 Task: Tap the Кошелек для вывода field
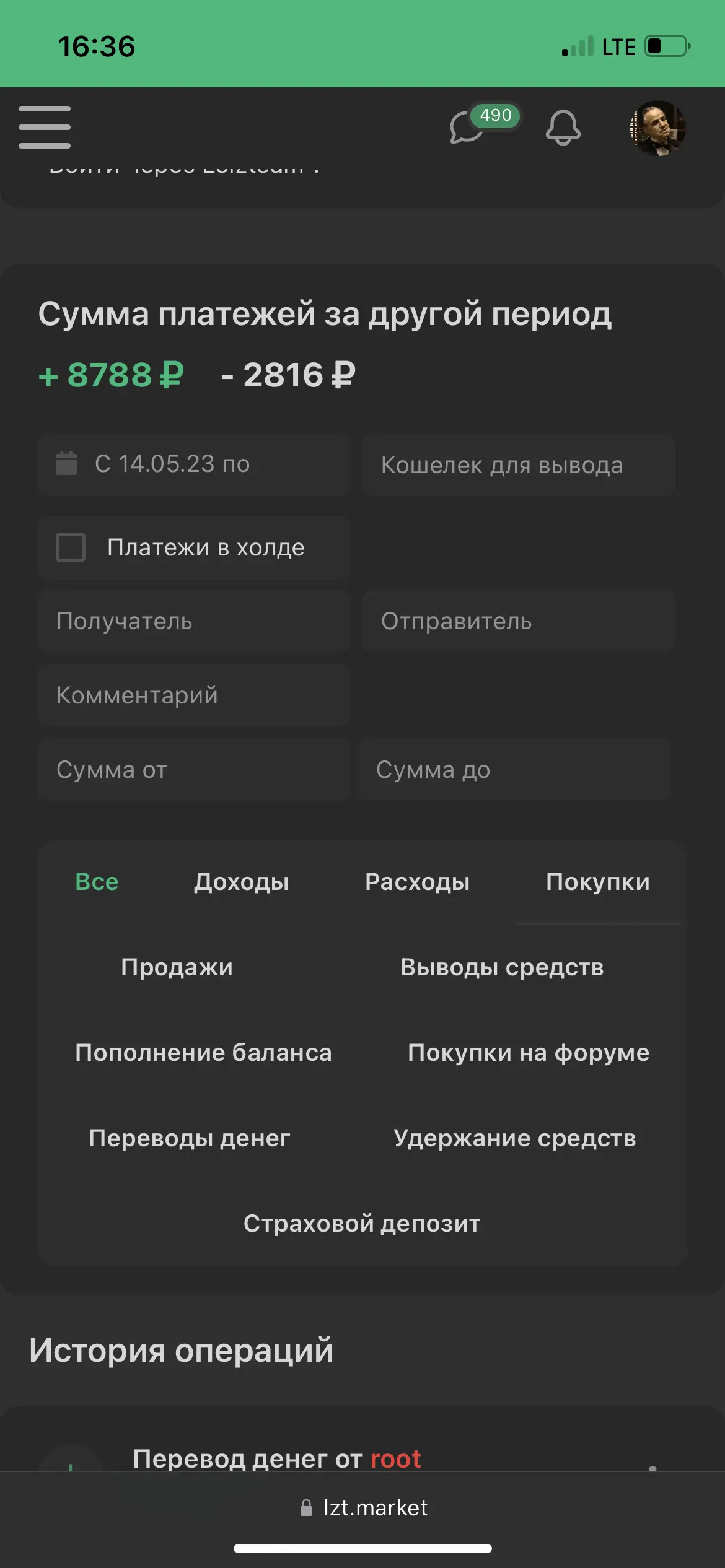pos(519,464)
